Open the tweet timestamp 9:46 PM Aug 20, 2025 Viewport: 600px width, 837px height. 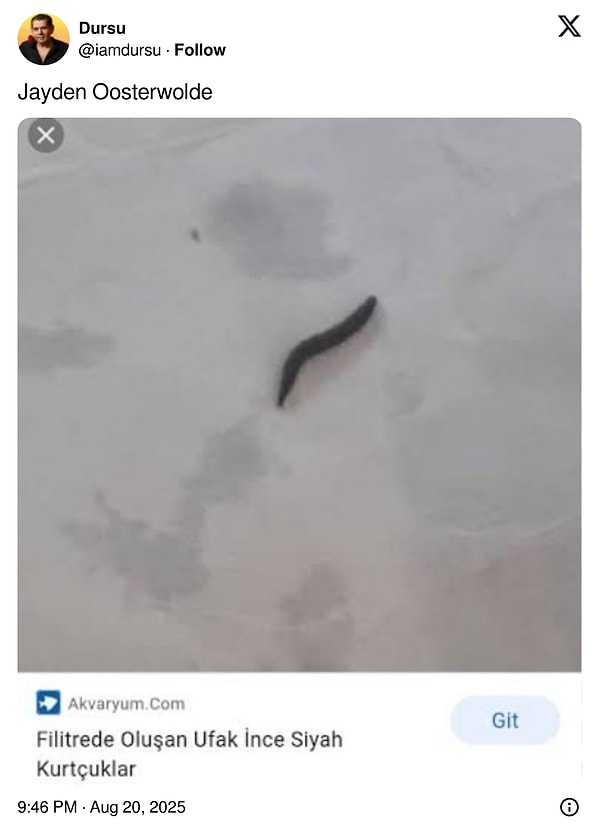pos(101,807)
